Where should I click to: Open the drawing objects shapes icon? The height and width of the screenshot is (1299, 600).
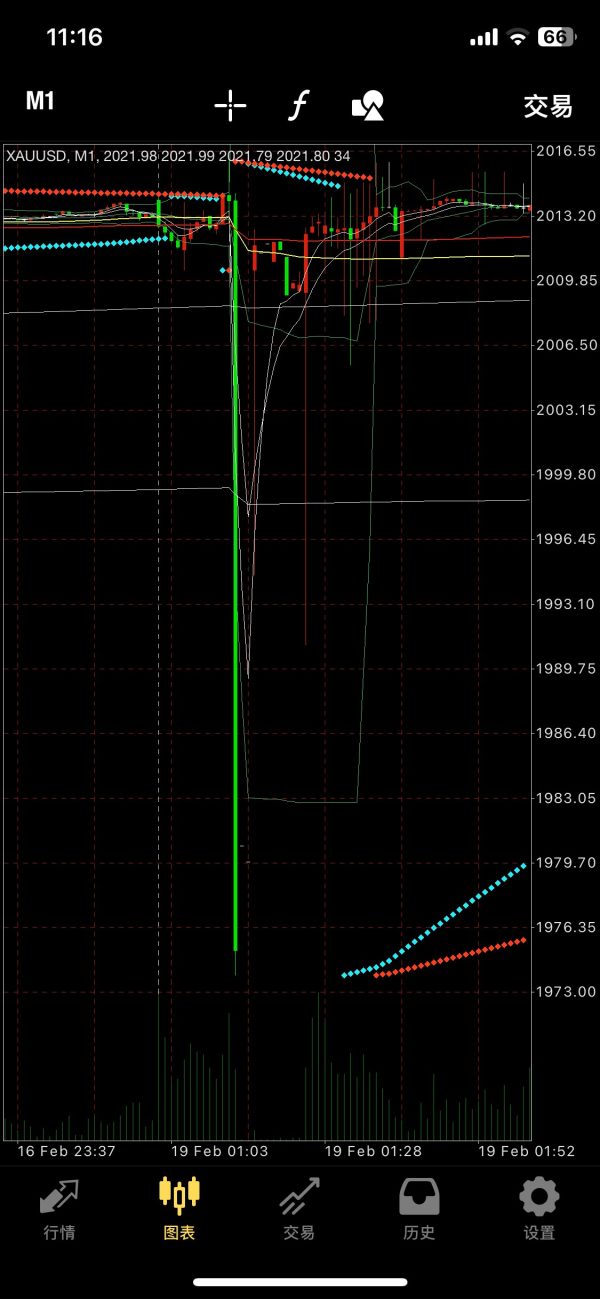pyautogui.click(x=368, y=105)
